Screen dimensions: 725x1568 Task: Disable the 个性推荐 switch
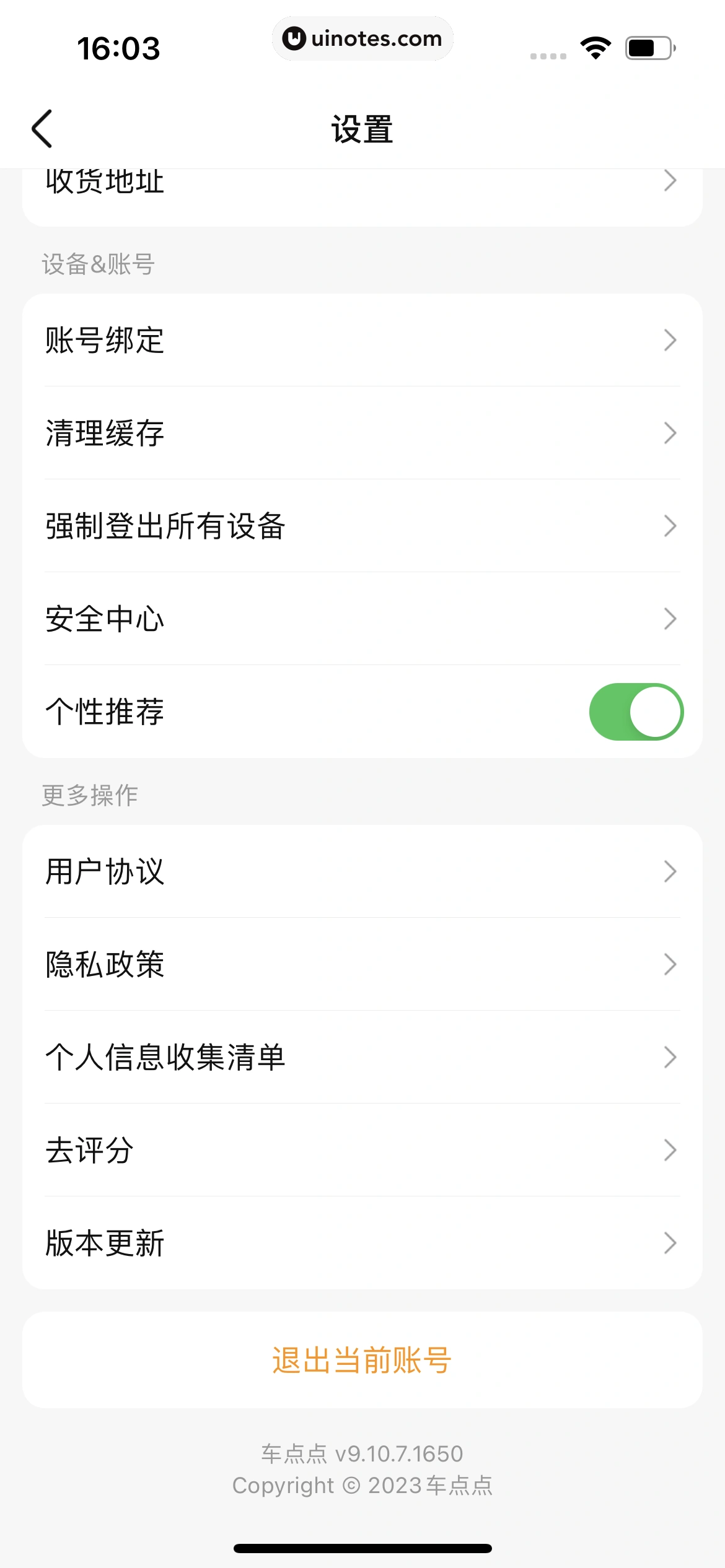[636, 712]
